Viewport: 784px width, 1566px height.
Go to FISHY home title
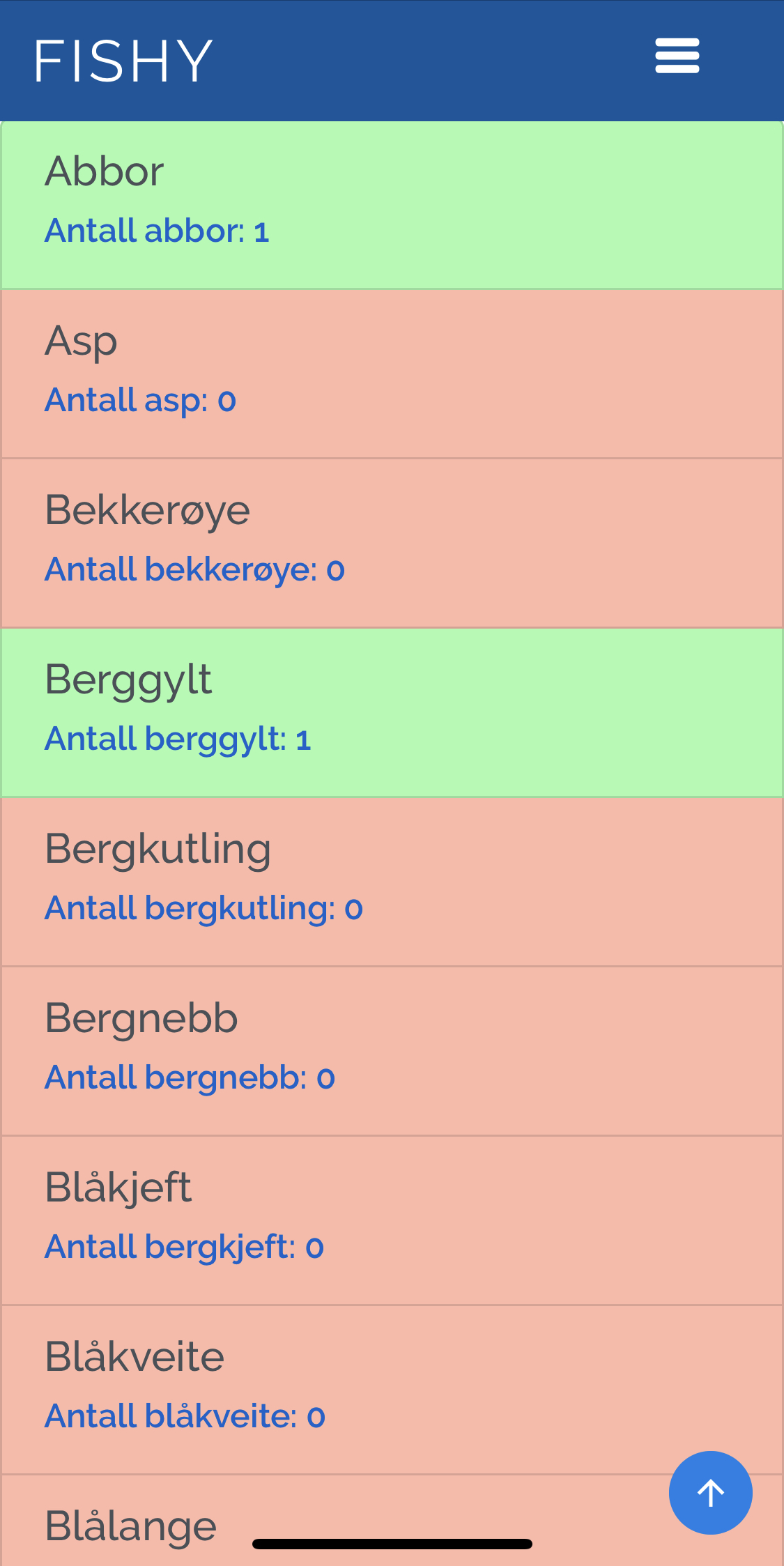click(x=123, y=61)
